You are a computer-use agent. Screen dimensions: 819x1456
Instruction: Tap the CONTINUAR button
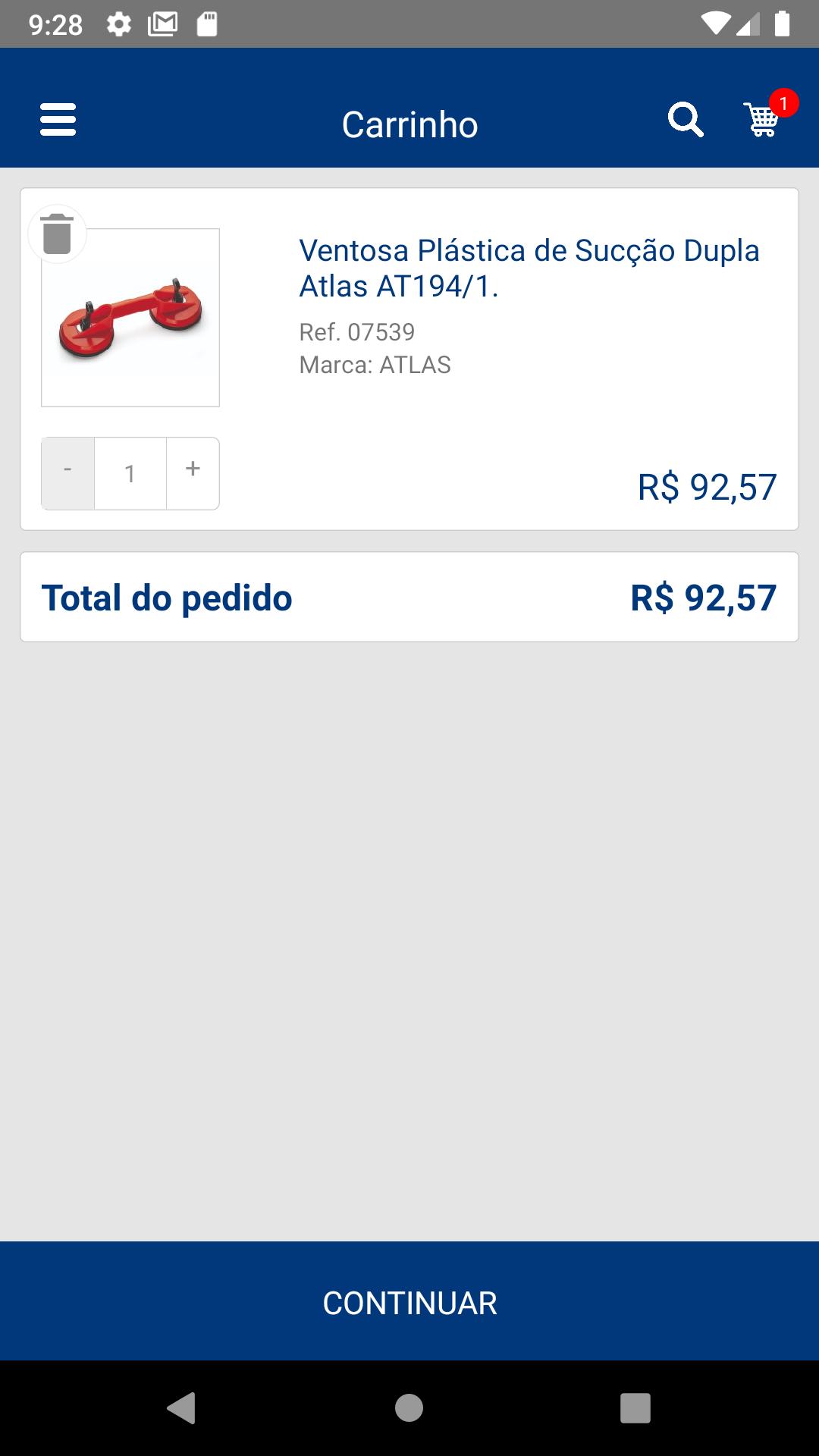[409, 1303]
